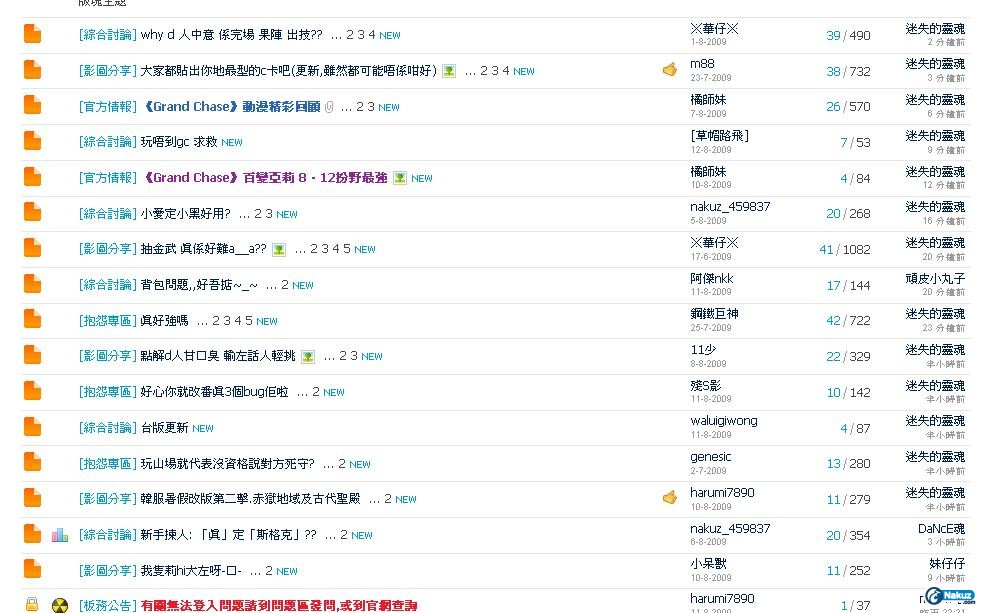Viewport: 985px width, 613px height.
Task: View last poster DaNcE魂 profile
Action: (x=941, y=529)
